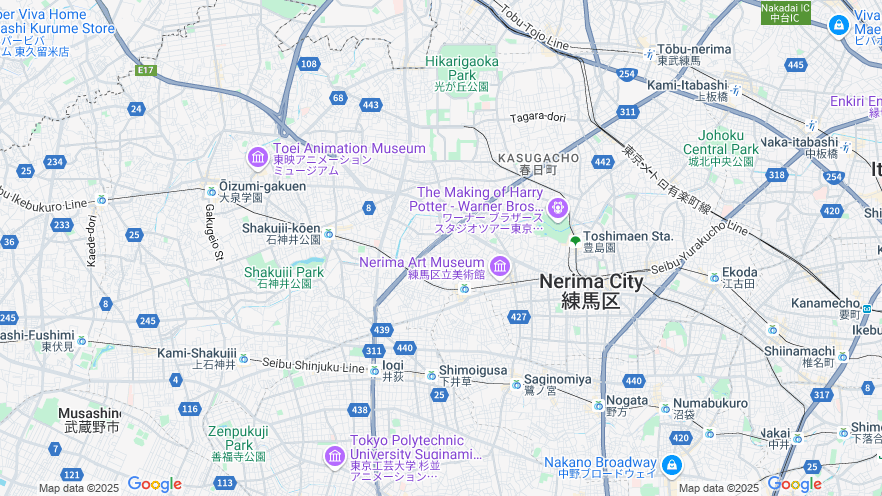Image resolution: width=882 pixels, height=496 pixels.
Task: Open Tokyo Polytechnic University Suginami pin
Action: click(x=335, y=456)
